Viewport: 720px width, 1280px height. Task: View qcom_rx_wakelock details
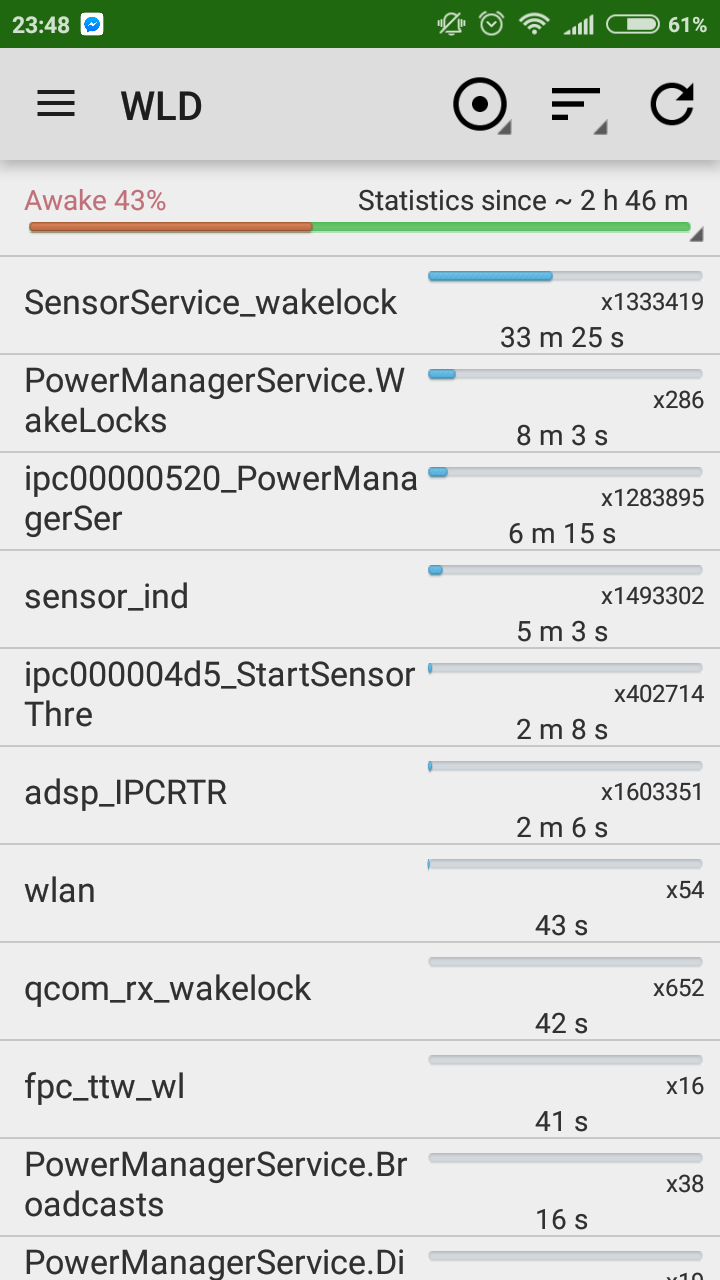[360, 991]
